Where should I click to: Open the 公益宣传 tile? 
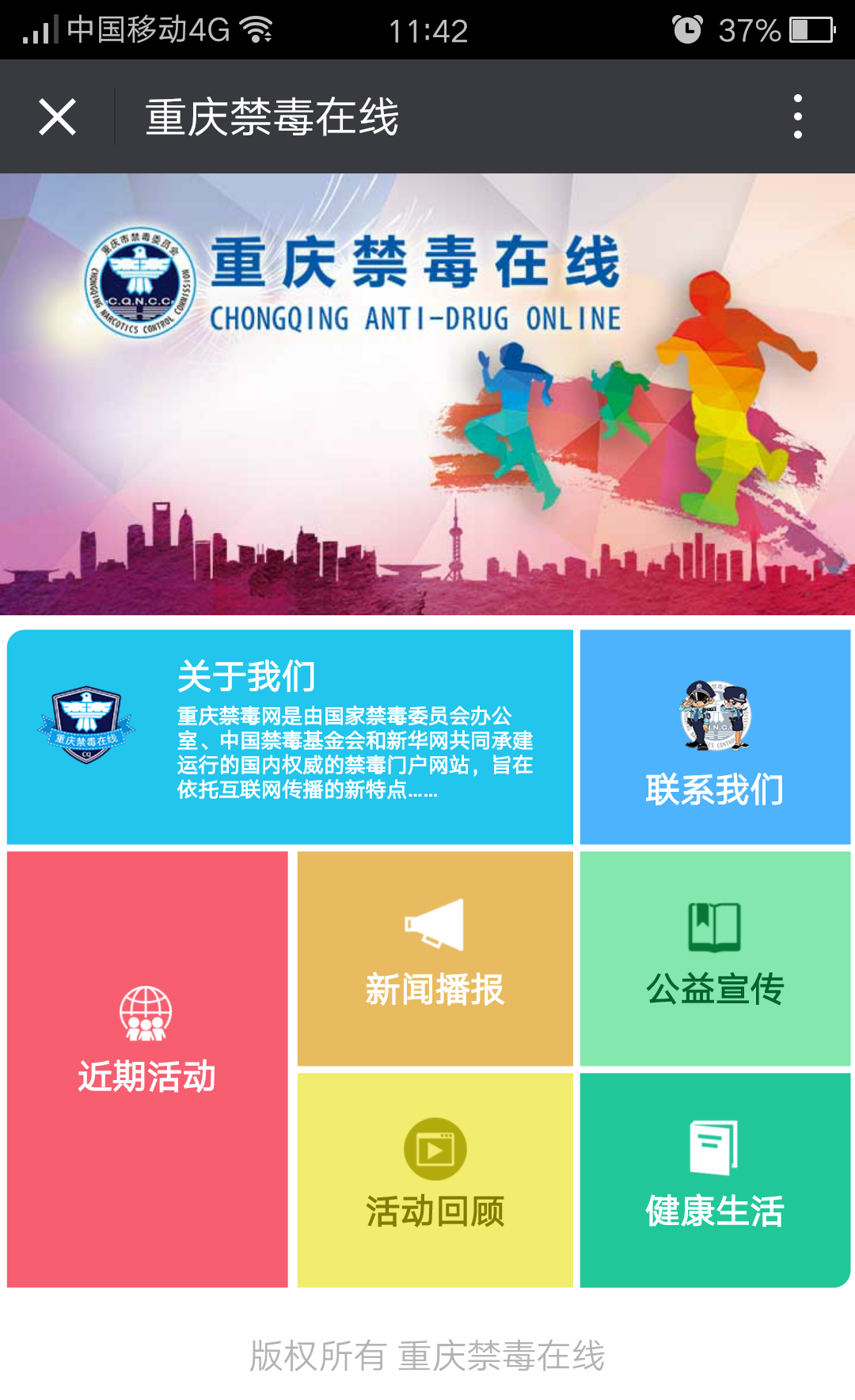[715, 958]
